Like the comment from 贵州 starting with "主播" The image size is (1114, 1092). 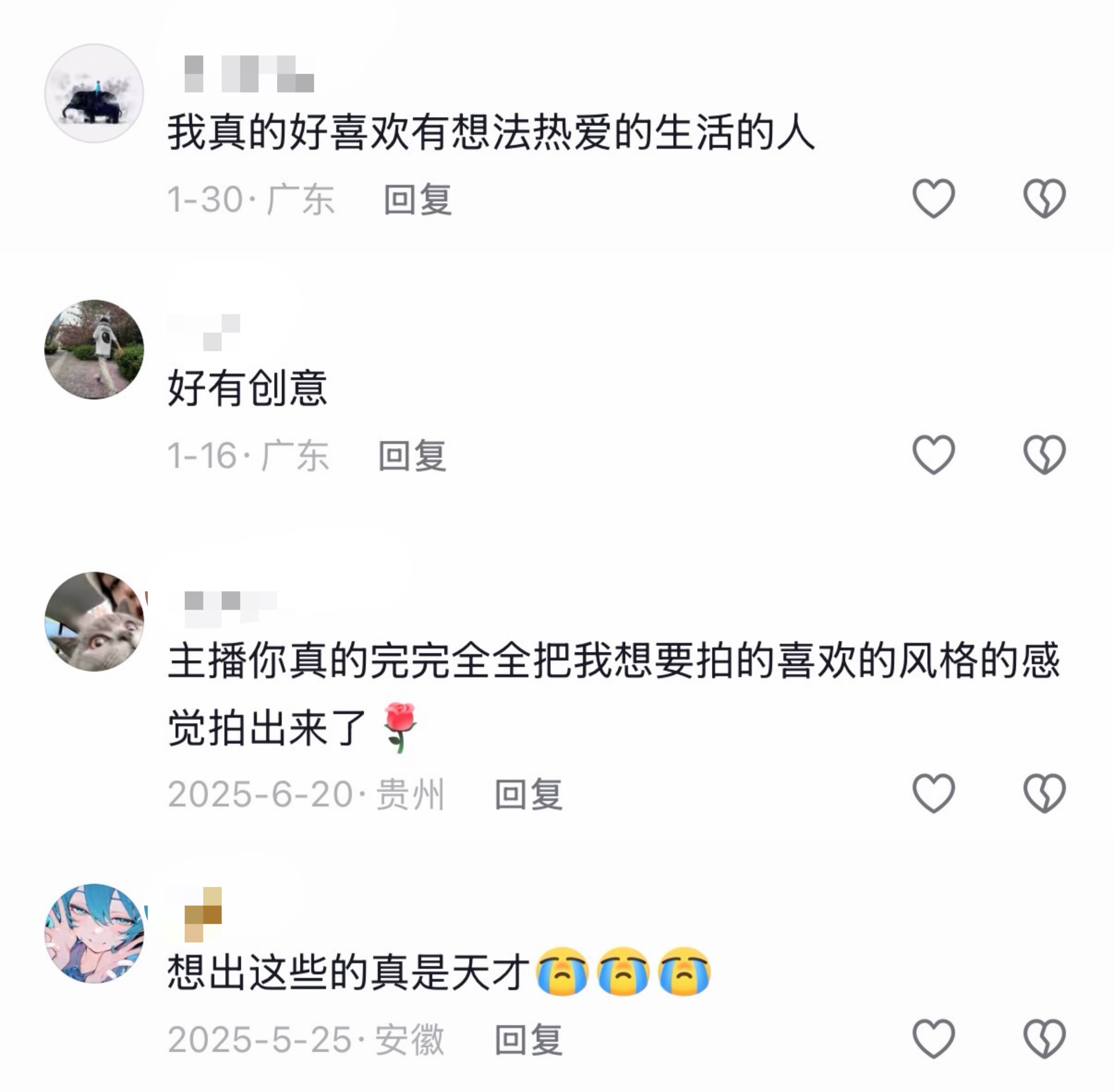[x=933, y=793]
